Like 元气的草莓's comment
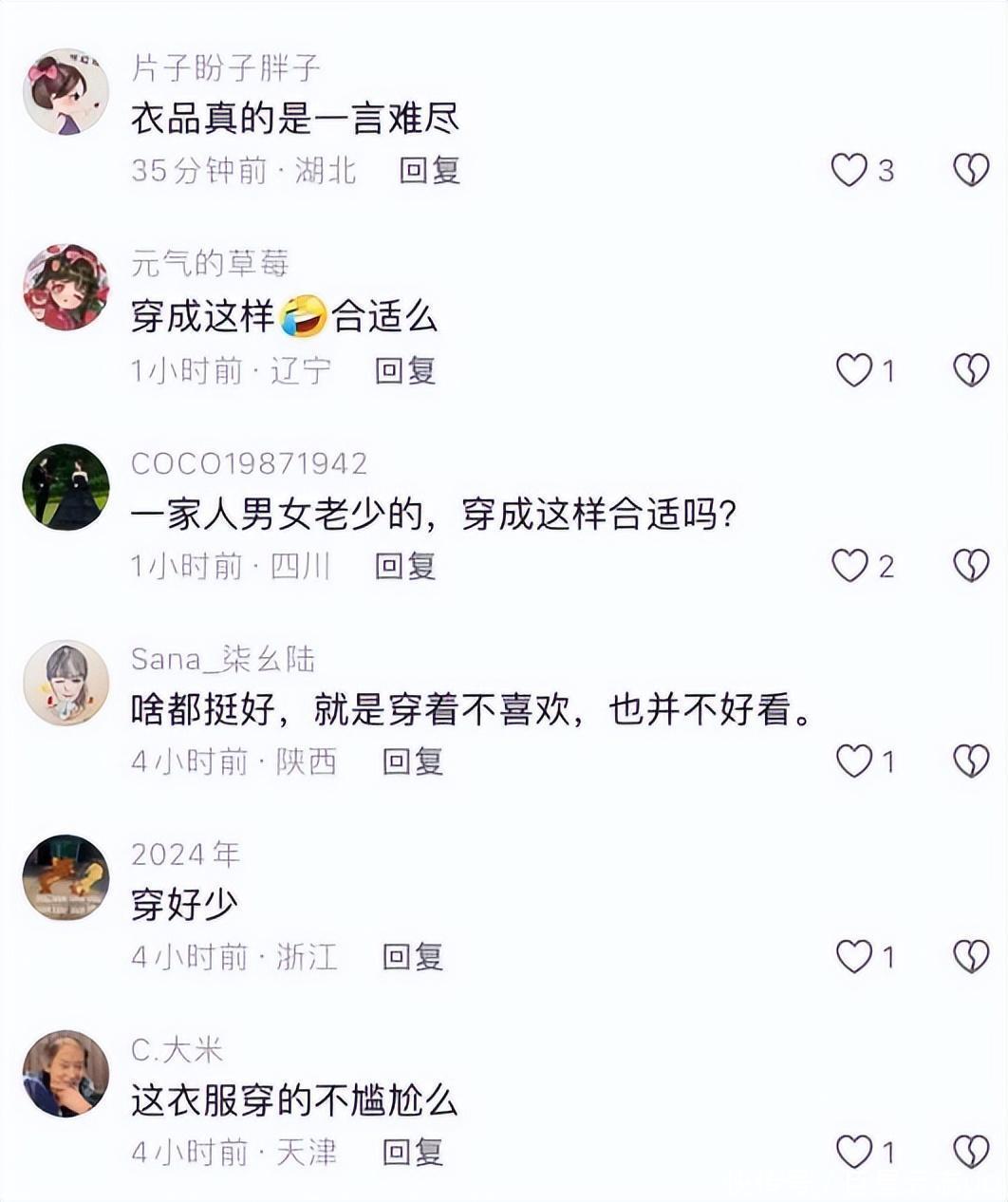Viewport: 1008px width, 1202px height. 853,369
